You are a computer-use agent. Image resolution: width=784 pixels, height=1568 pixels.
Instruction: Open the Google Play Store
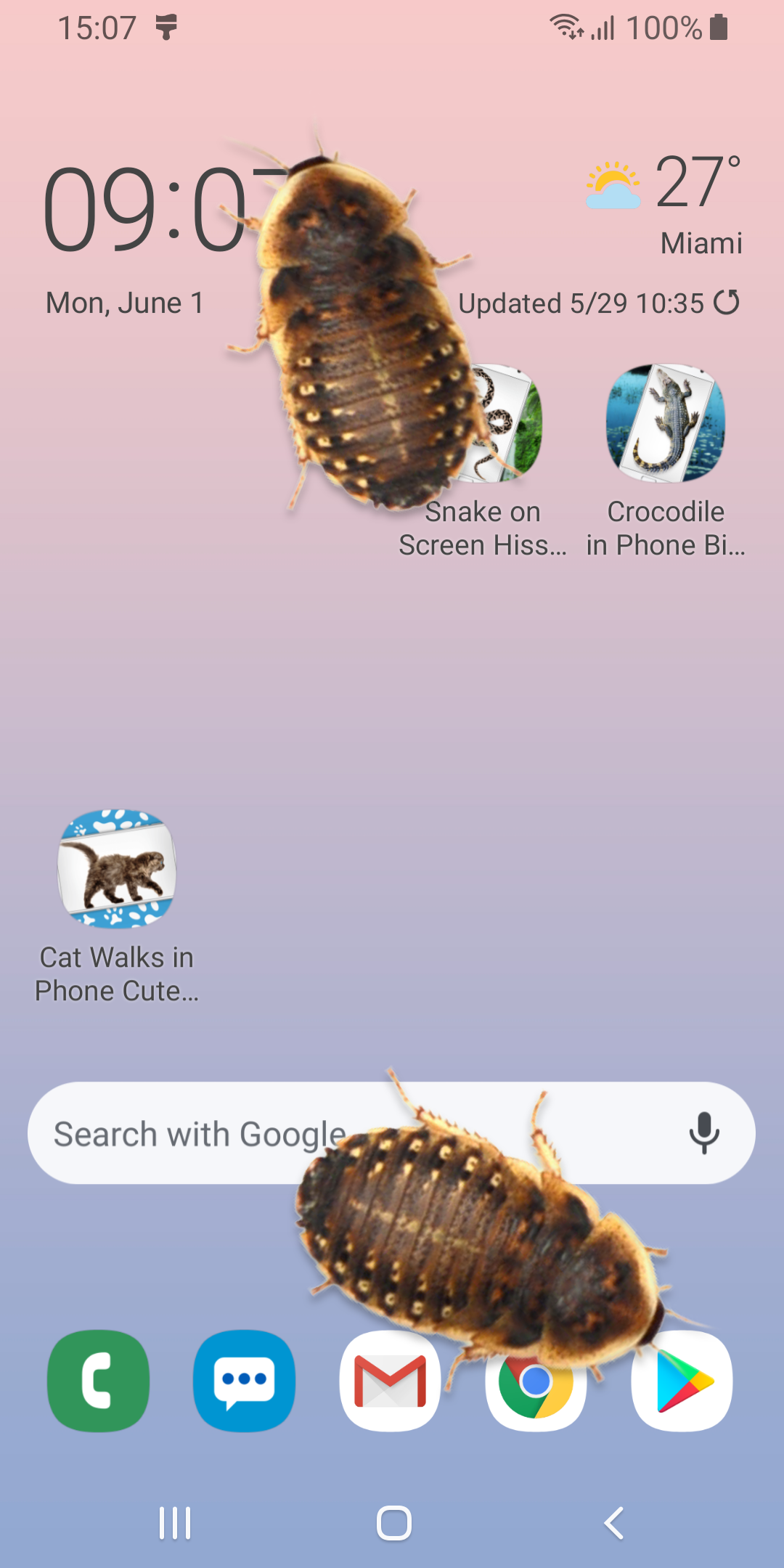pos(682,1381)
